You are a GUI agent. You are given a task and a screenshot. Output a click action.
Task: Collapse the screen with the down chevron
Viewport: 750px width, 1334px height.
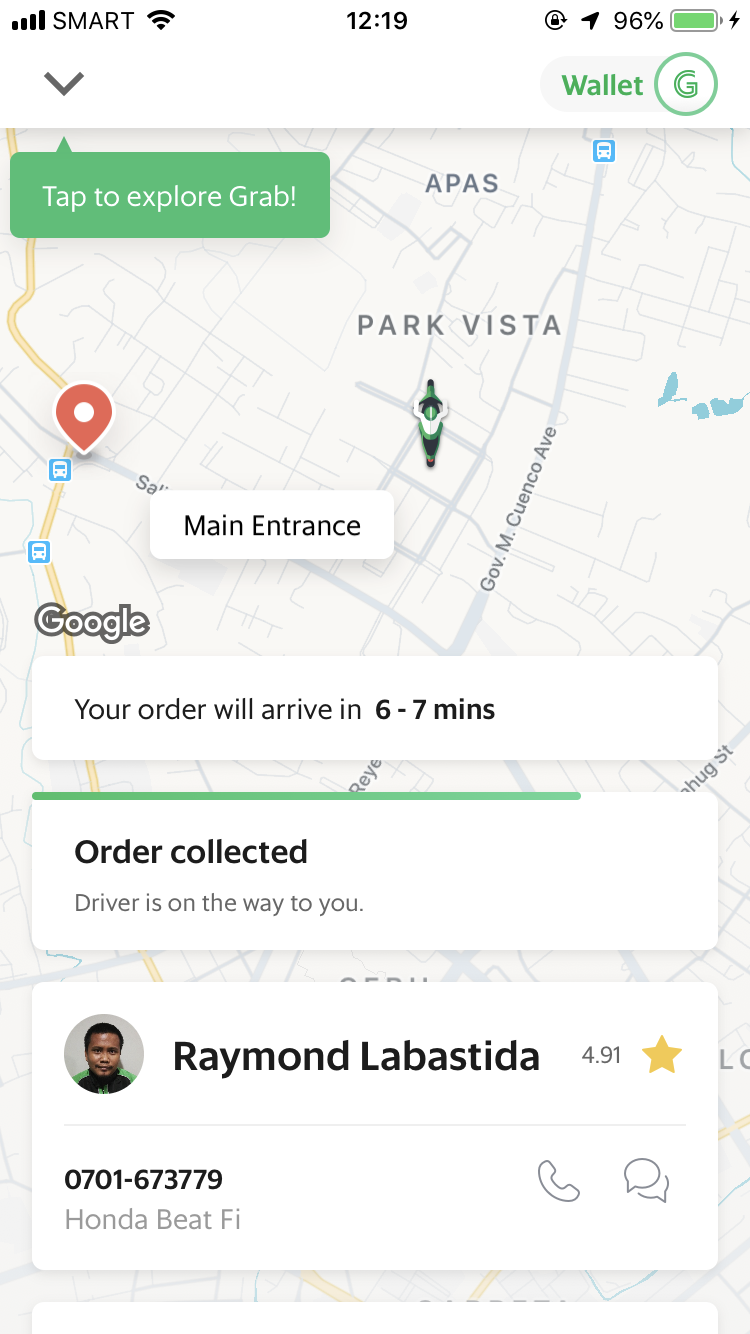tap(64, 84)
